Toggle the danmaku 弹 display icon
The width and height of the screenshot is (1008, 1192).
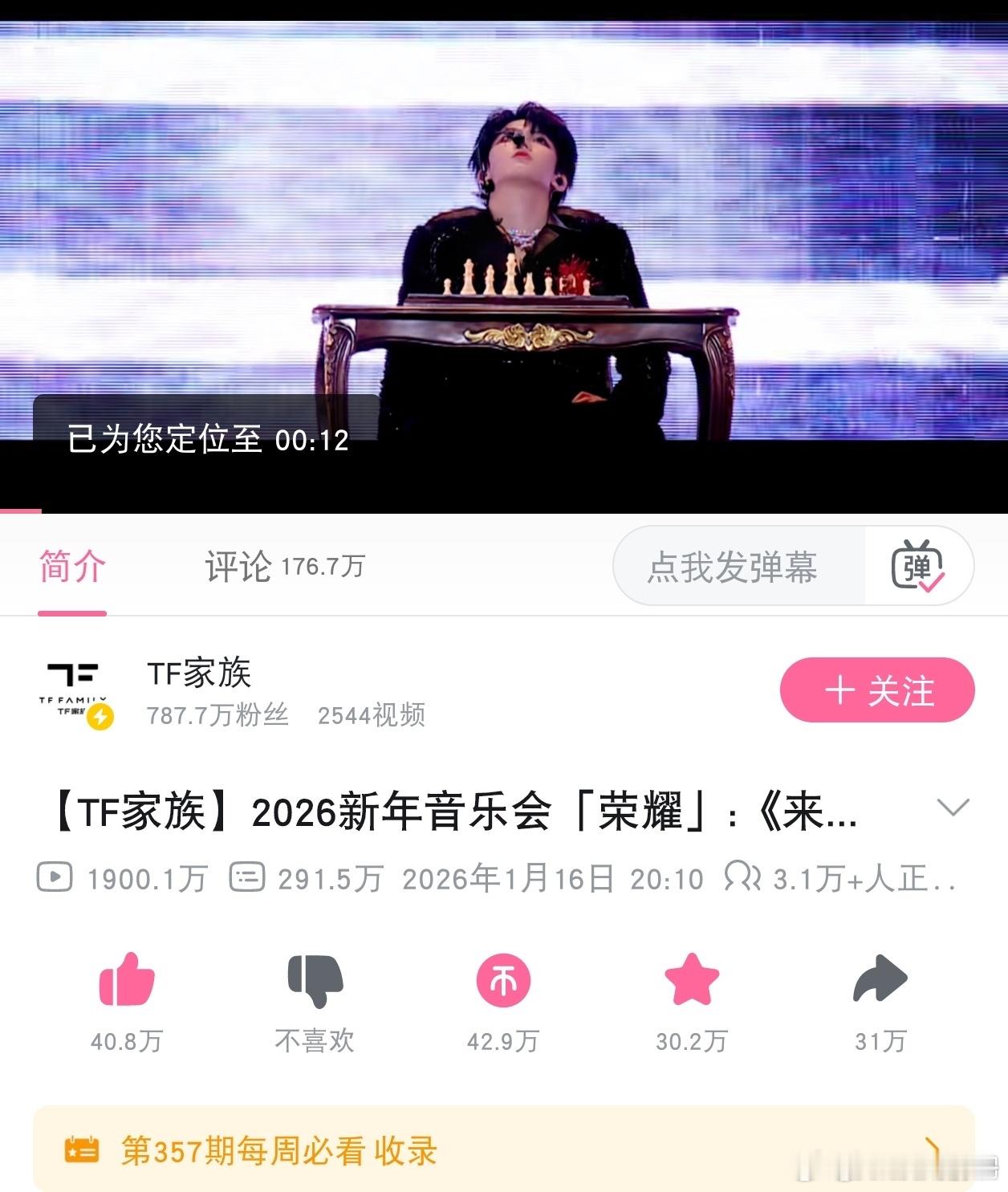918,567
